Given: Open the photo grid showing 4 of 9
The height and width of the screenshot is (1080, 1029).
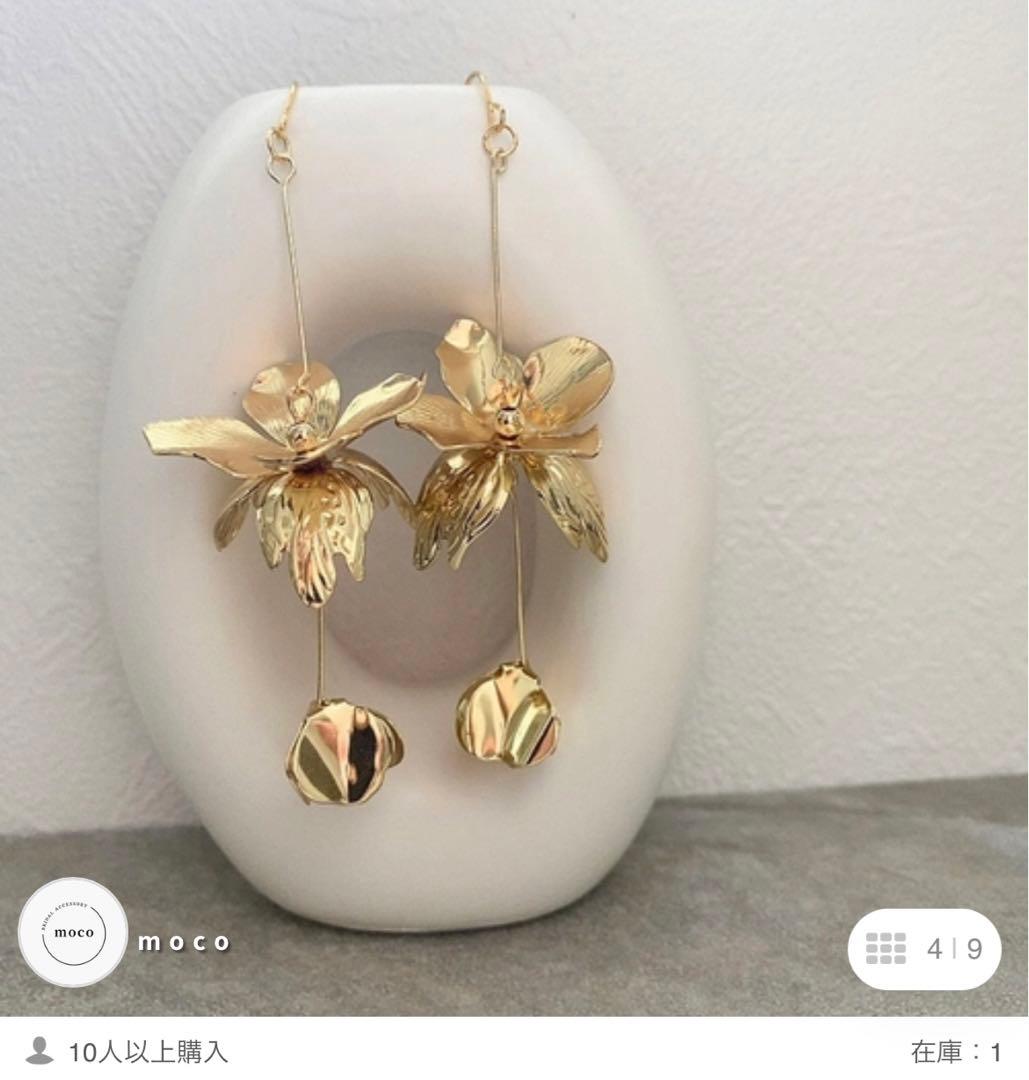Looking at the screenshot, I should (x=923, y=949).
